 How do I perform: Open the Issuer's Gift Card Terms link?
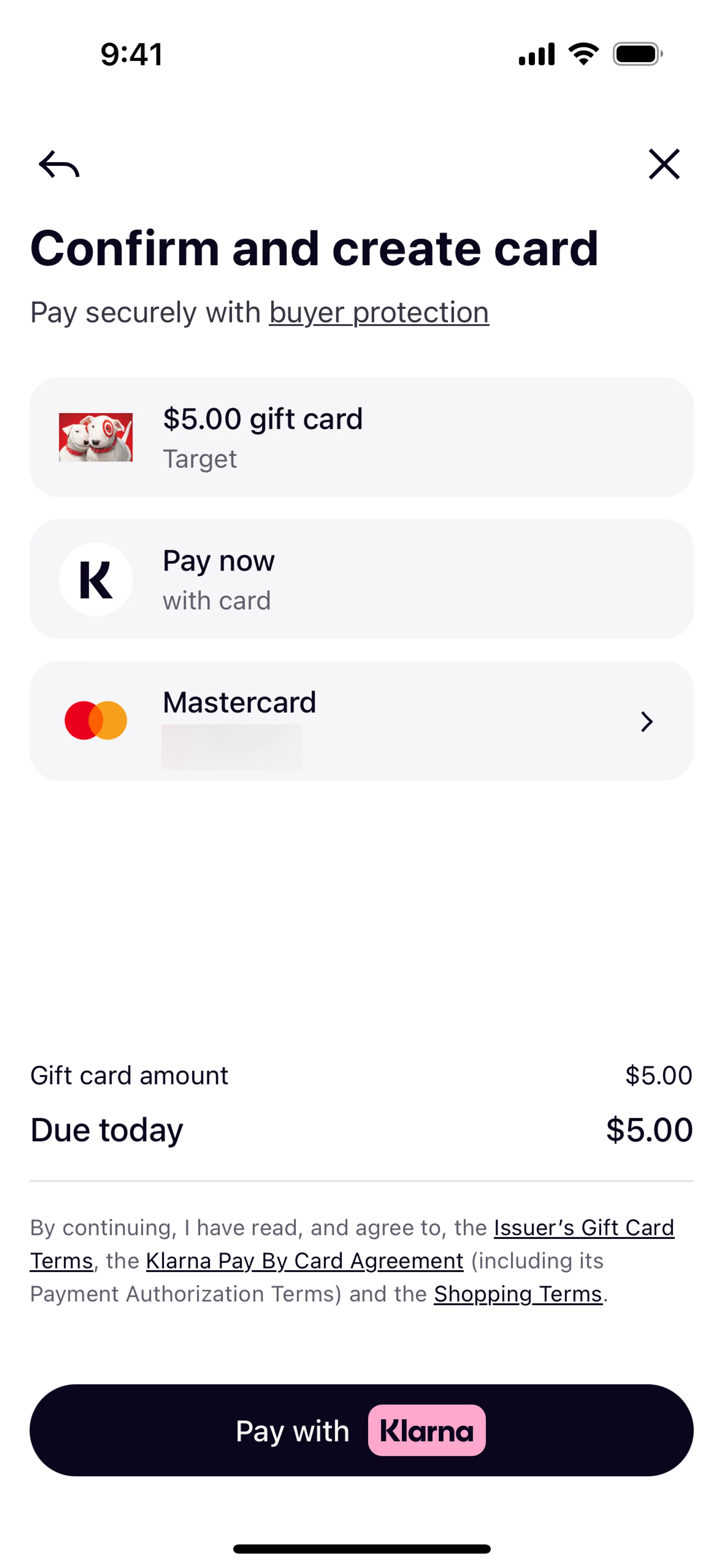pyautogui.click(x=583, y=1228)
